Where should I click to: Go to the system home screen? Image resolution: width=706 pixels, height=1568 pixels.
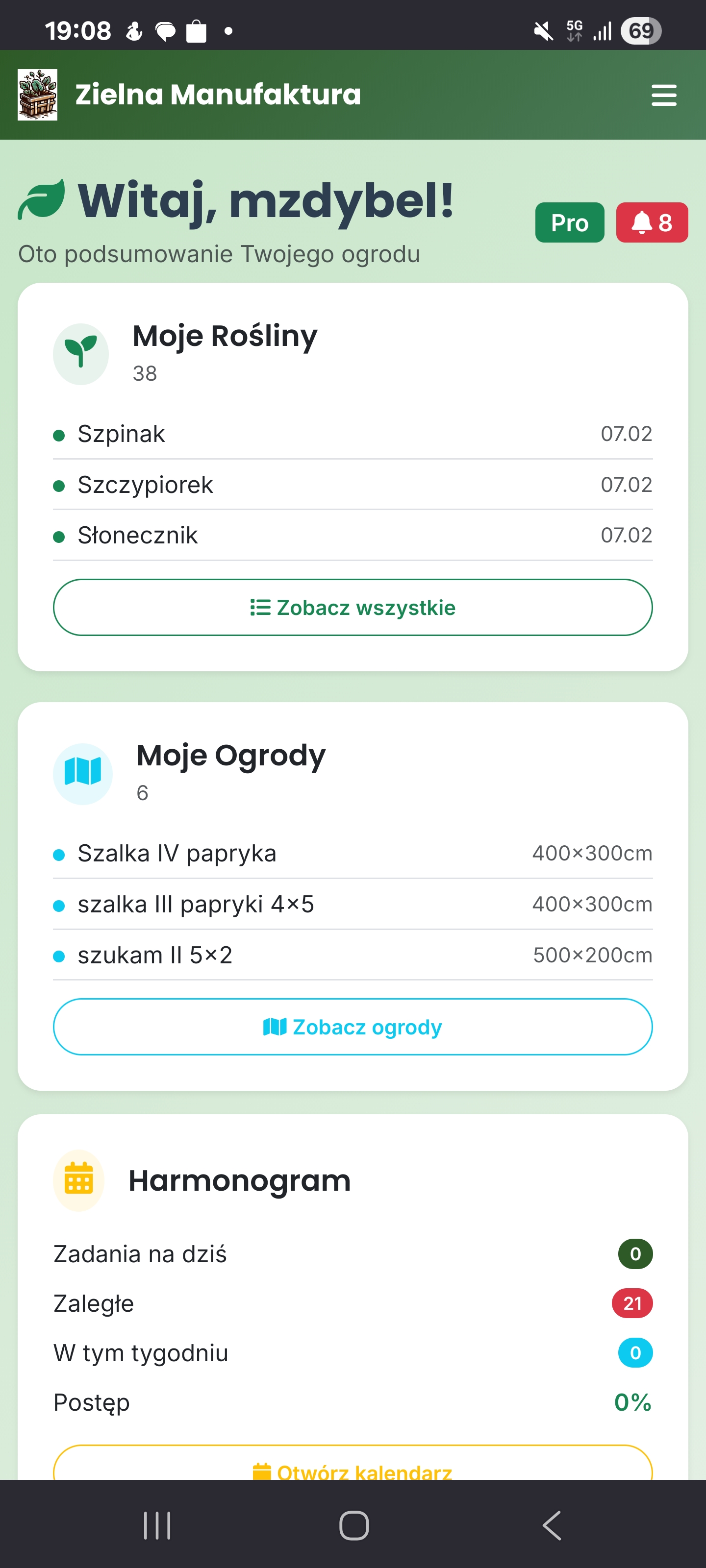(353, 1525)
